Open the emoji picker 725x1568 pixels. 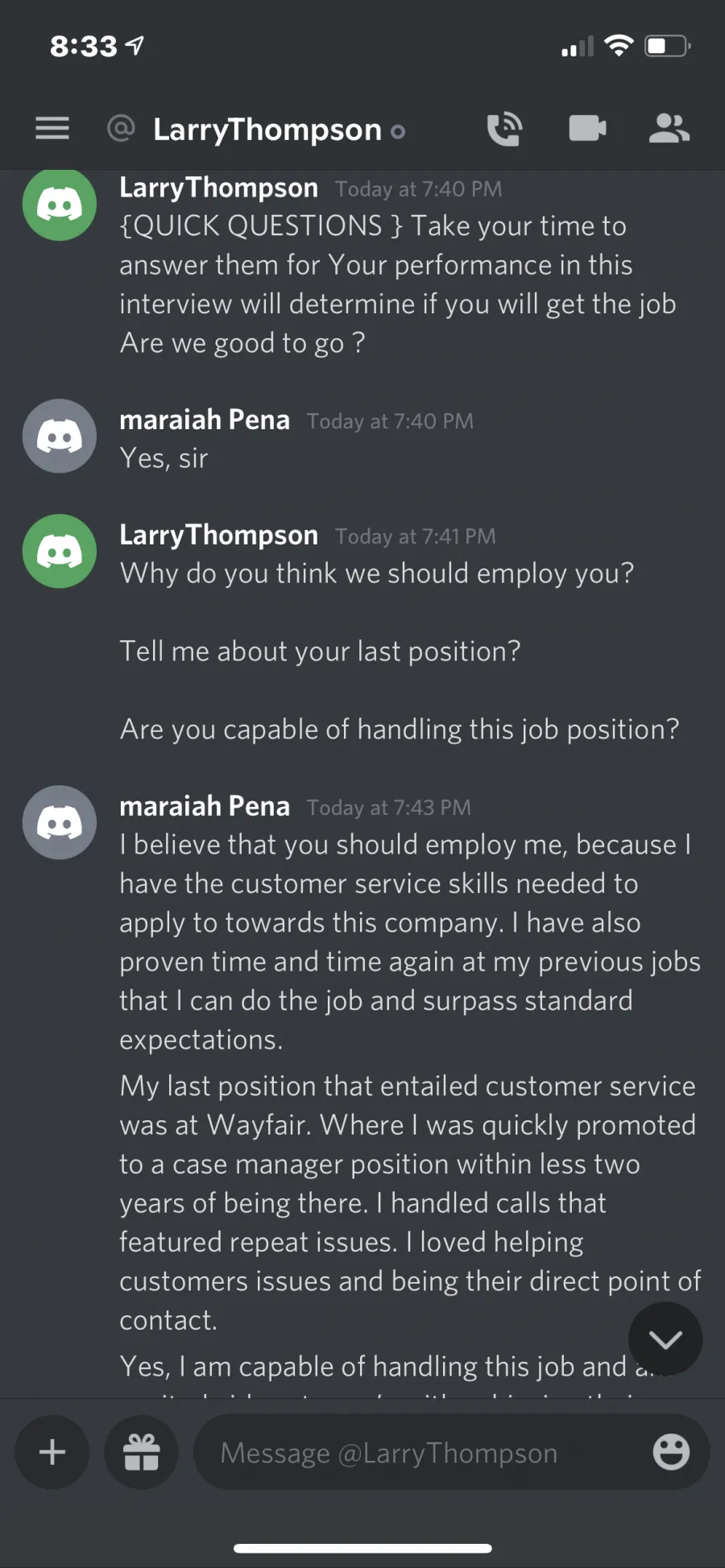click(x=671, y=1452)
